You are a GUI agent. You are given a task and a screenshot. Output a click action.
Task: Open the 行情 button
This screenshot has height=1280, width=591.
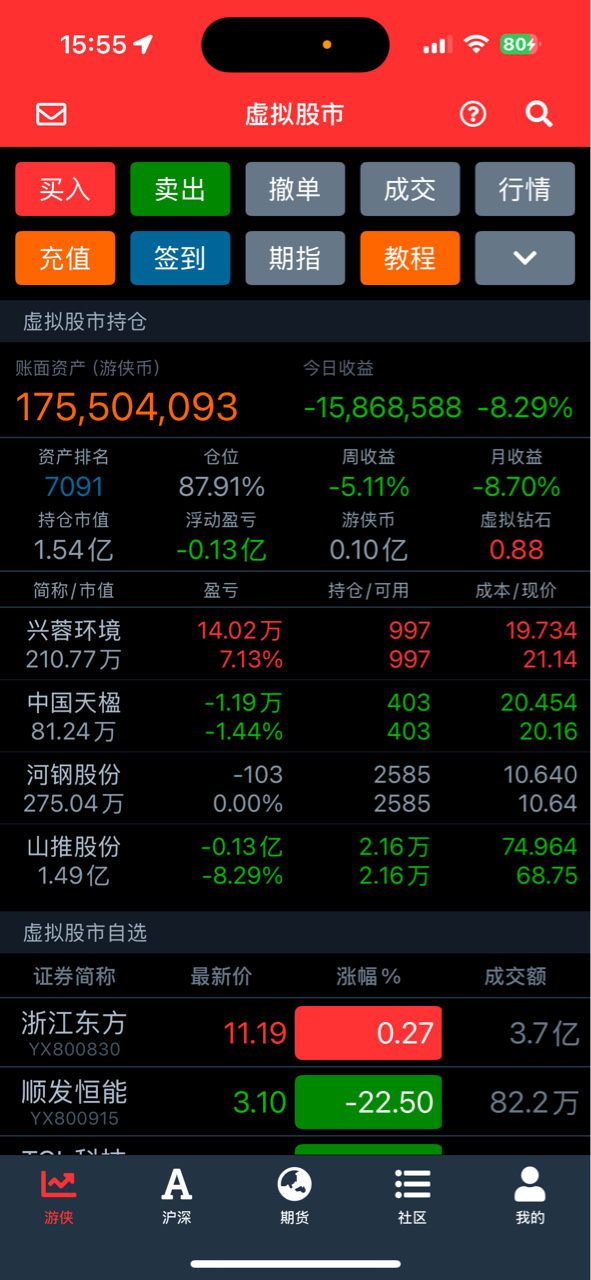[x=525, y=189]
